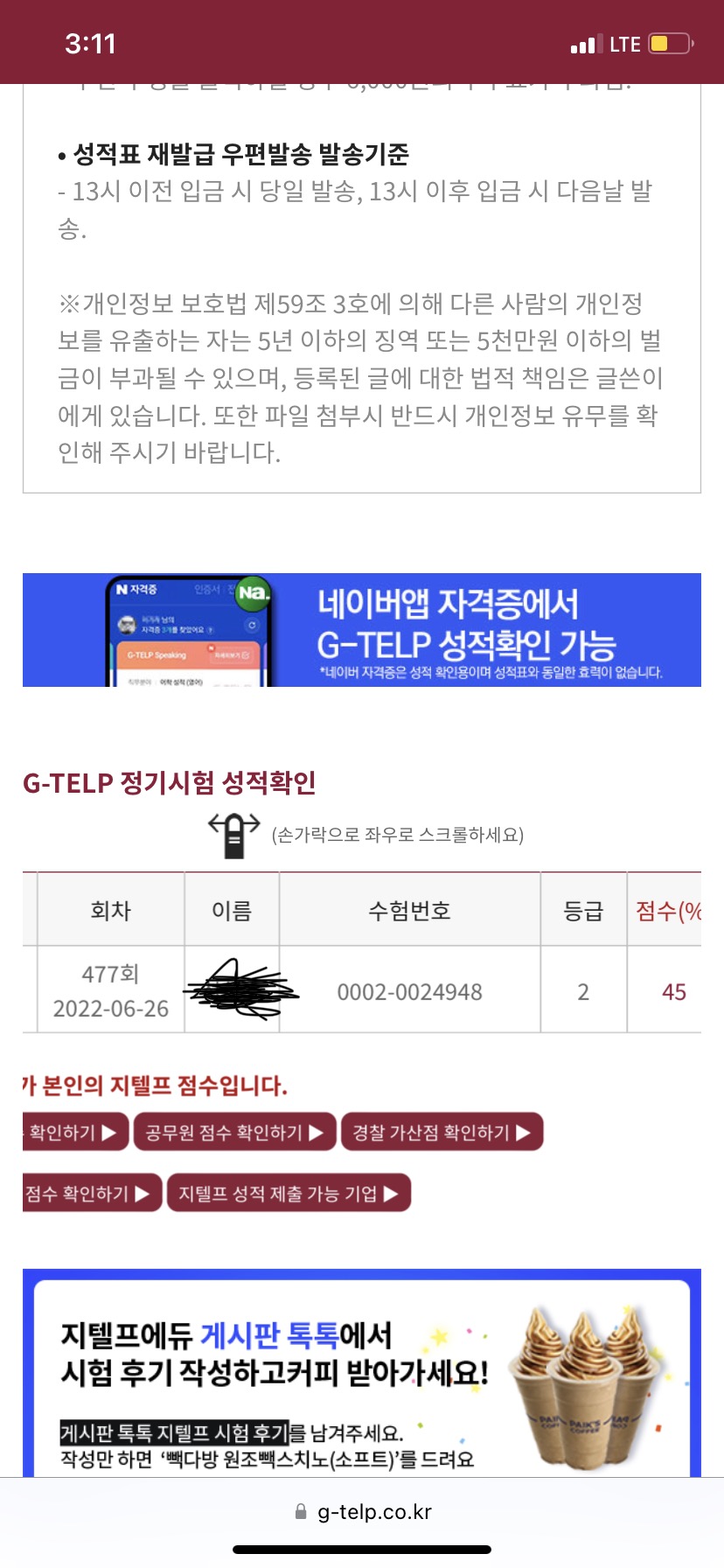Select 지텔프 성적 제출 가능 기업

[289, 1193]
